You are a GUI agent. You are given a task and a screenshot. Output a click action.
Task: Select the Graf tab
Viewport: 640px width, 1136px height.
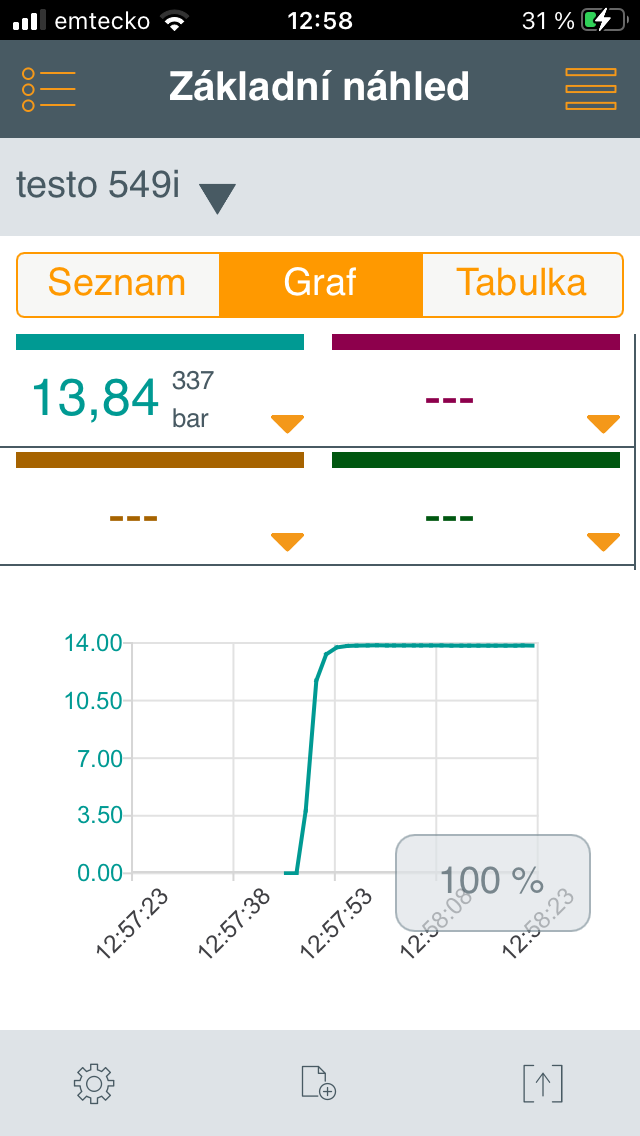pyautogui.click(x=320, y=284)
